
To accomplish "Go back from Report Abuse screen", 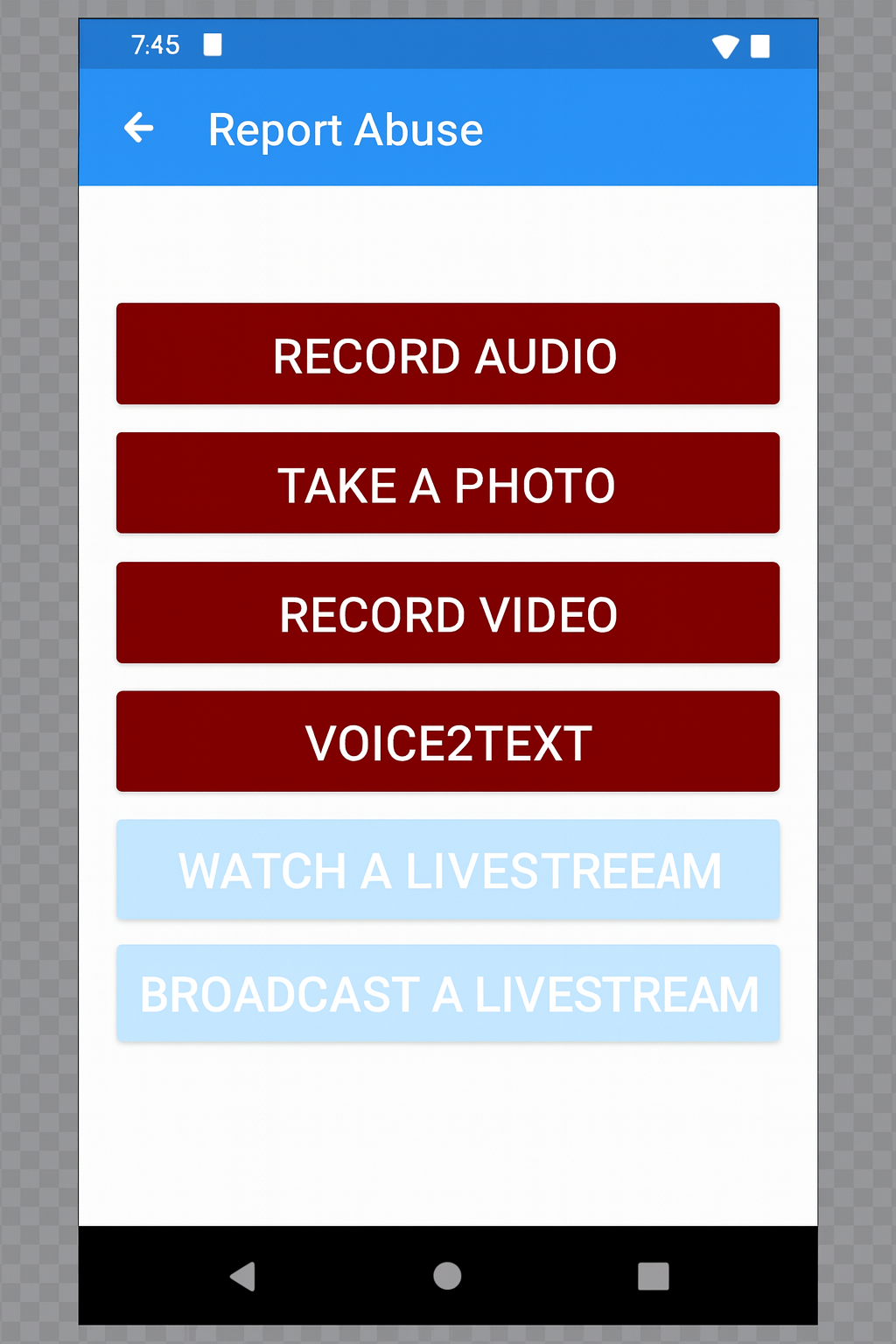I will pyautogui.click(x=139, y=129).
